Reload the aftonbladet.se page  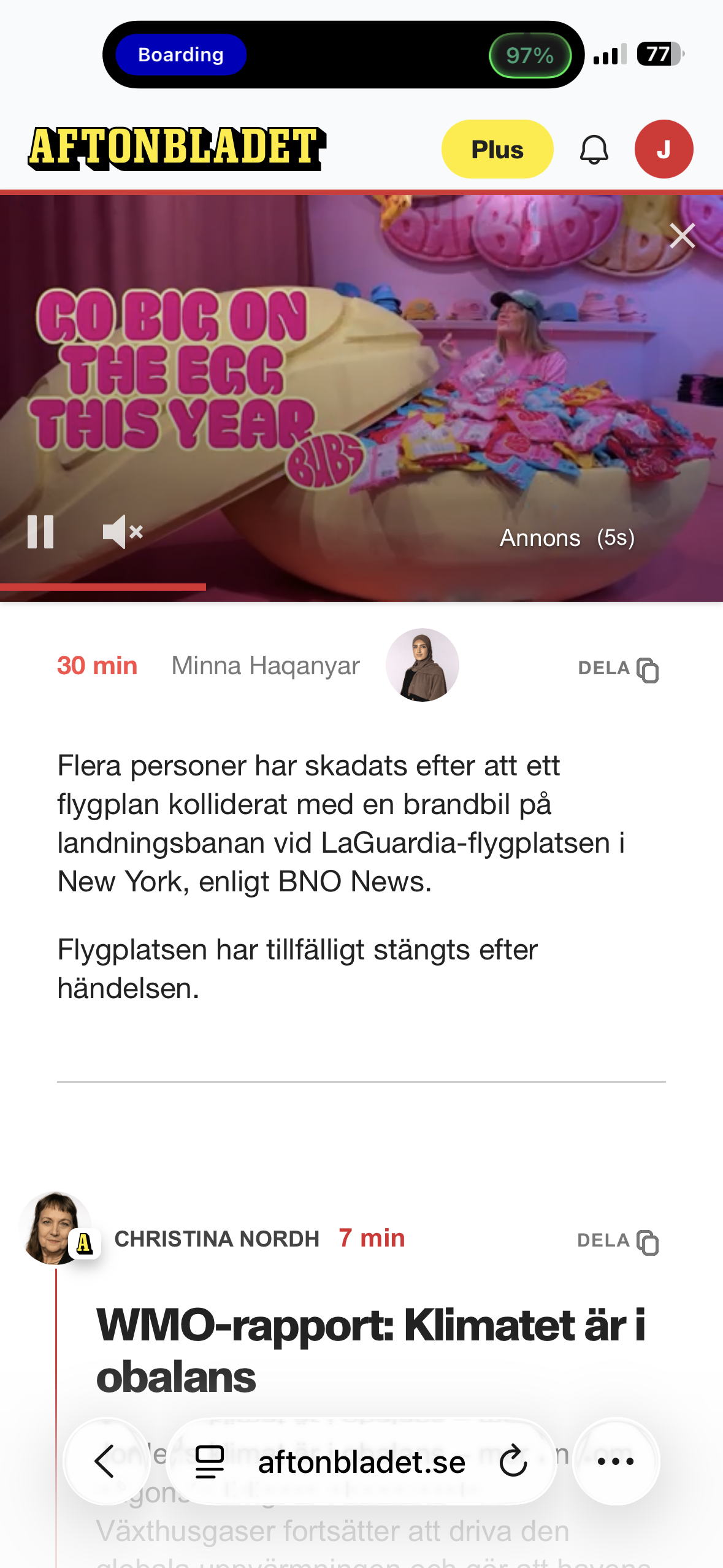click(513, 1461)
